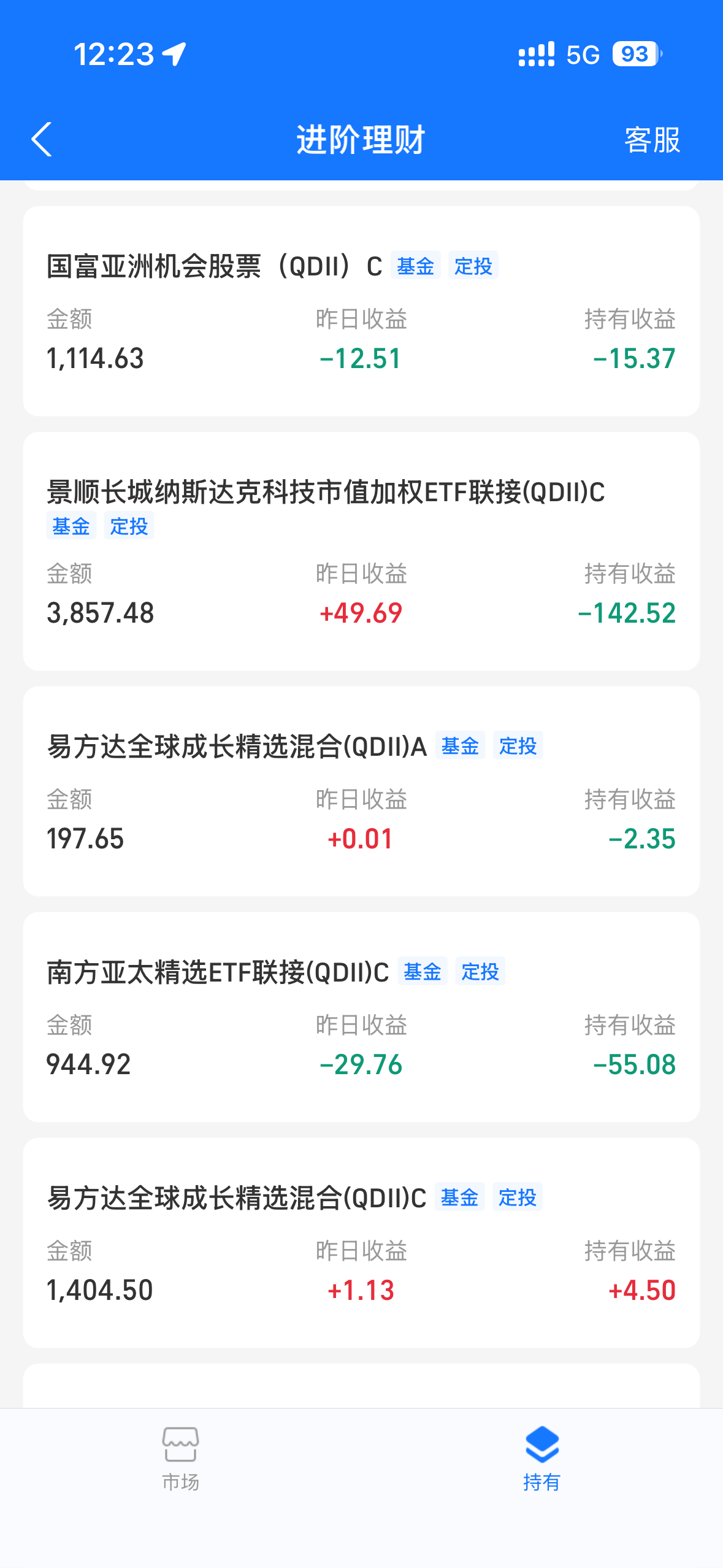
Task: View 易方达全球成长精选混合(QDII)A fund details
Action: 361,791
